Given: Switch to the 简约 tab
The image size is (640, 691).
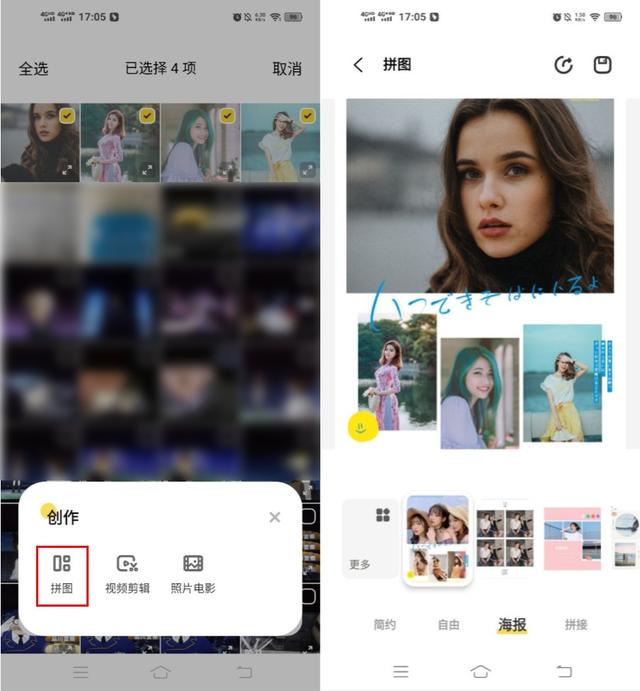Looking at the screenshot, I should point(384,624).
